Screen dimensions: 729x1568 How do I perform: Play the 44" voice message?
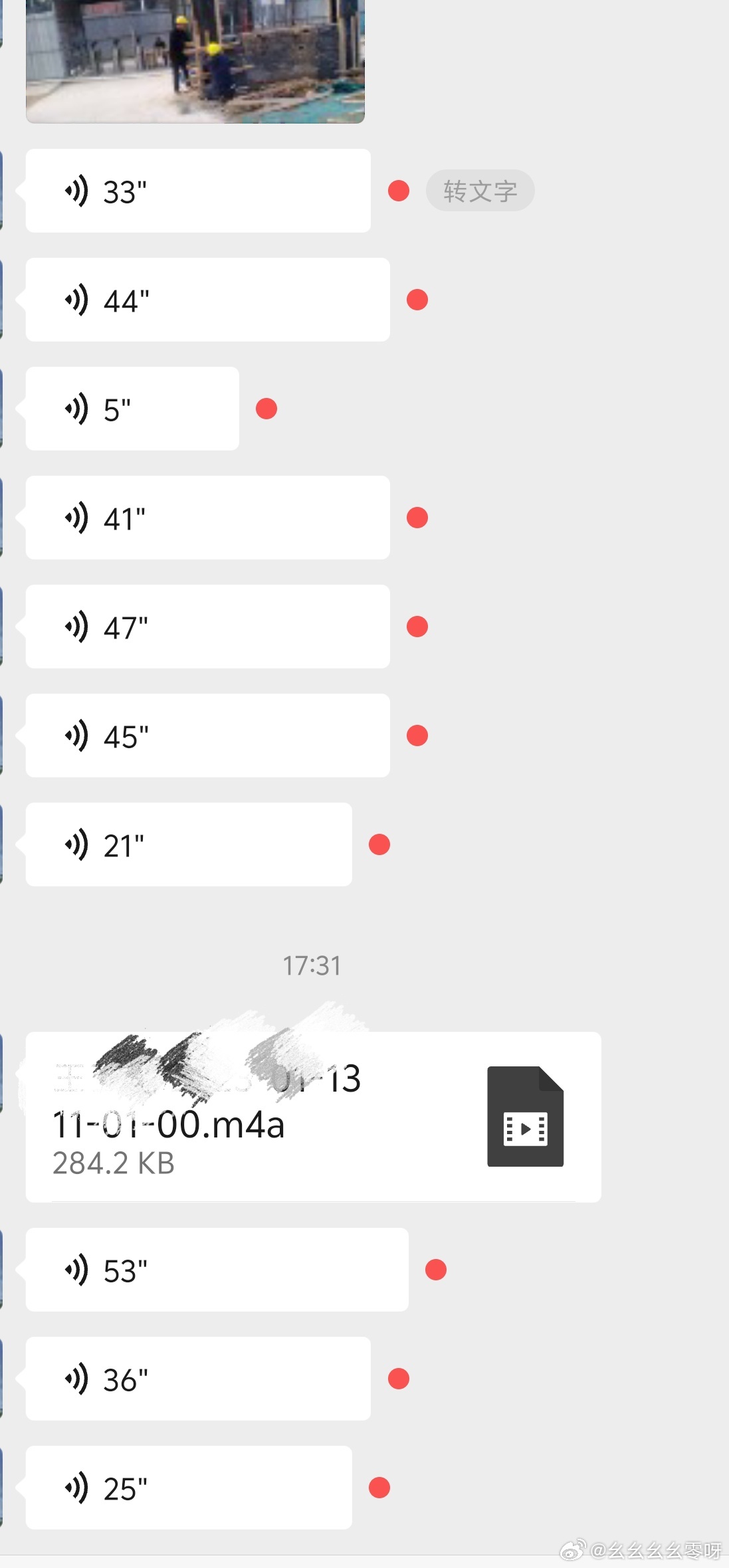coord(207,300)
